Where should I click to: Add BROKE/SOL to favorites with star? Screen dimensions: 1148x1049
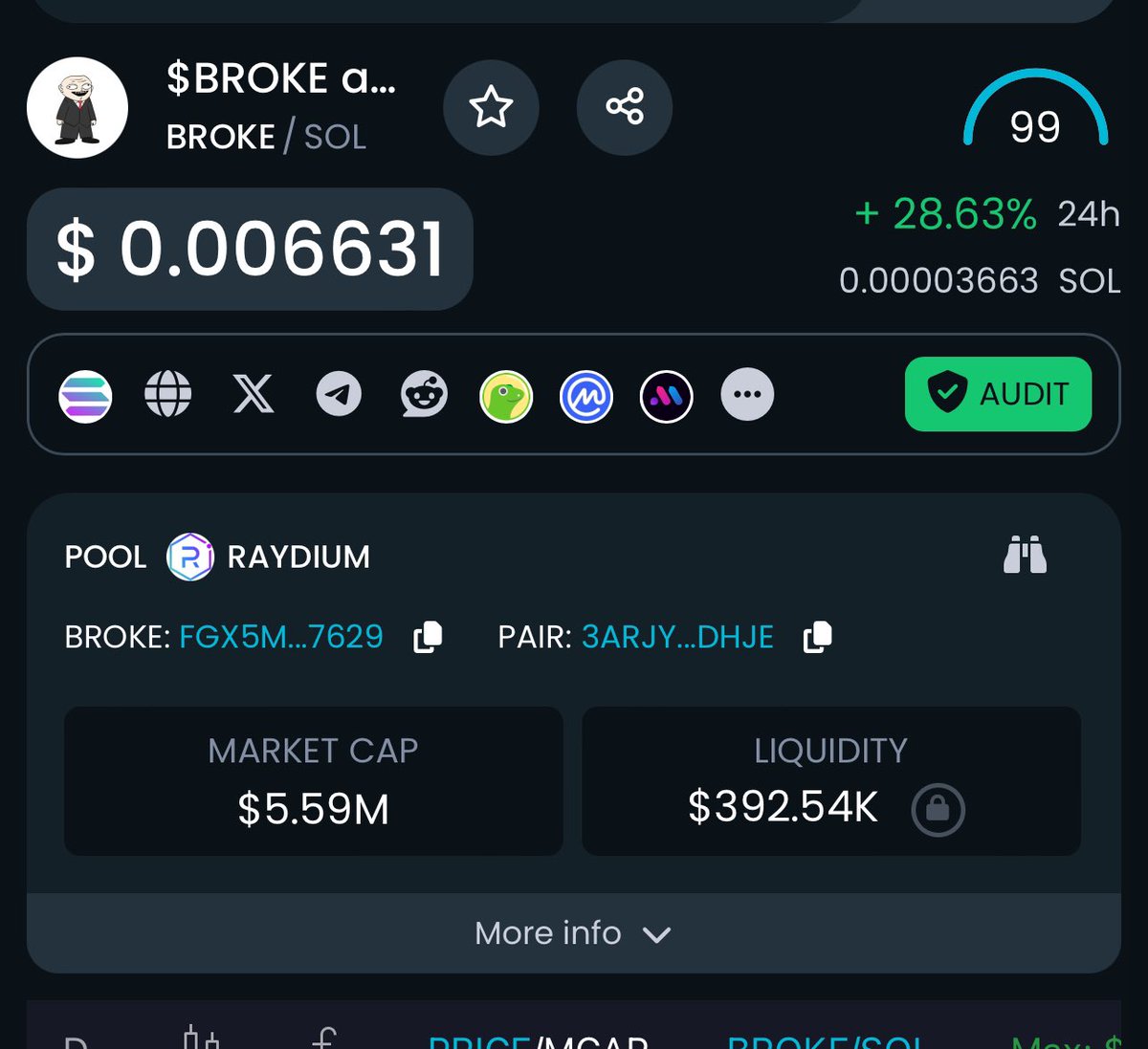point(491,106)
